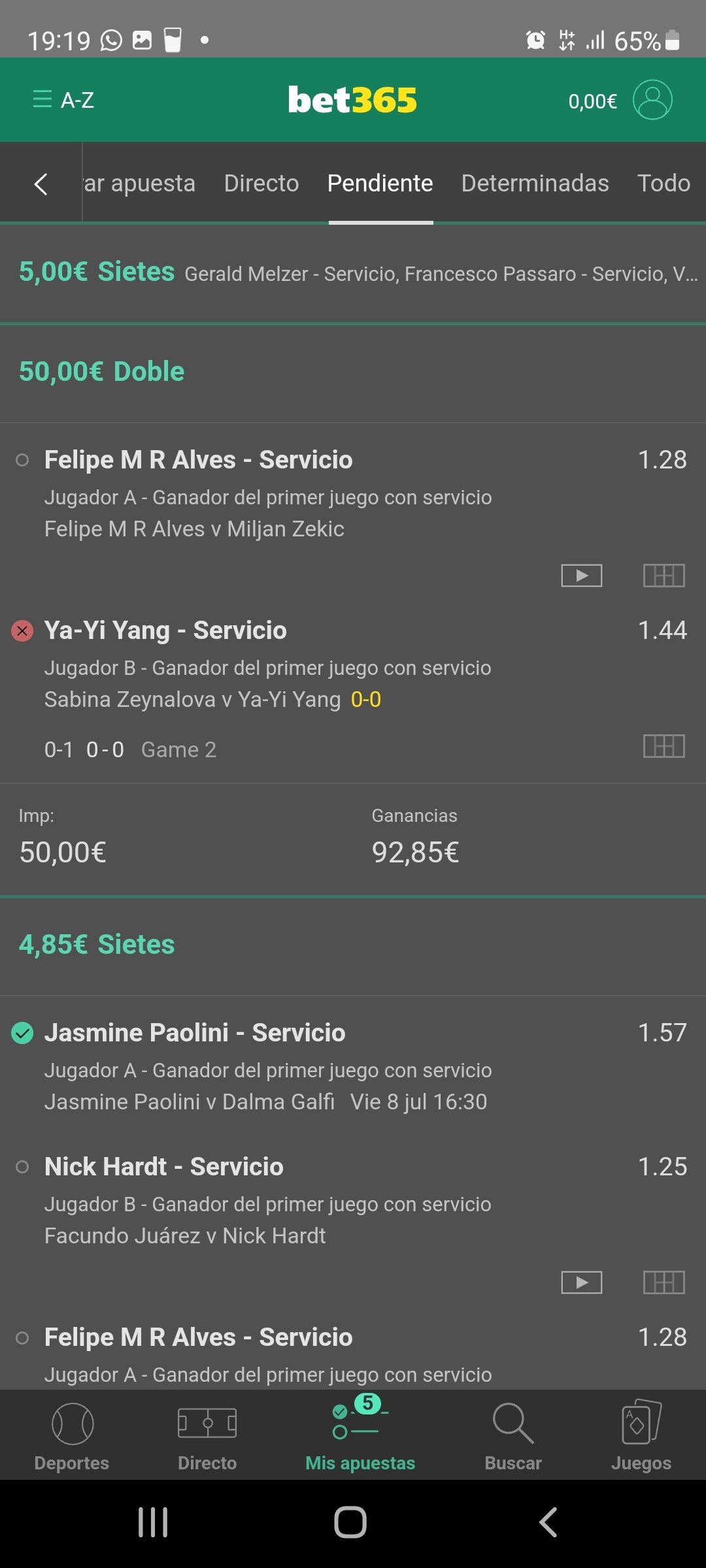
Task: Open the A-Z sports menu
Action: tap(63, 100)
